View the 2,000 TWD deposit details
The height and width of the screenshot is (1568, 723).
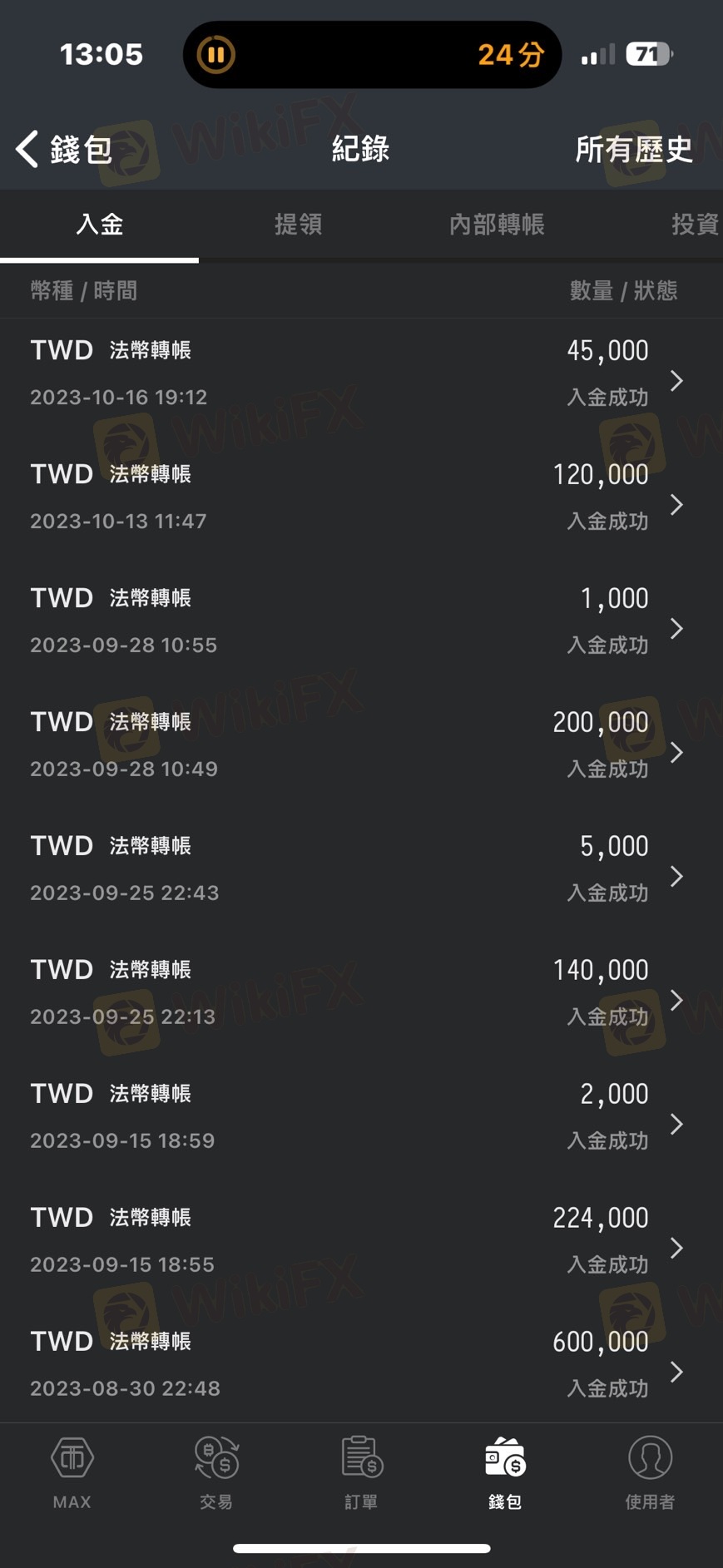[x=361, y=1117]
